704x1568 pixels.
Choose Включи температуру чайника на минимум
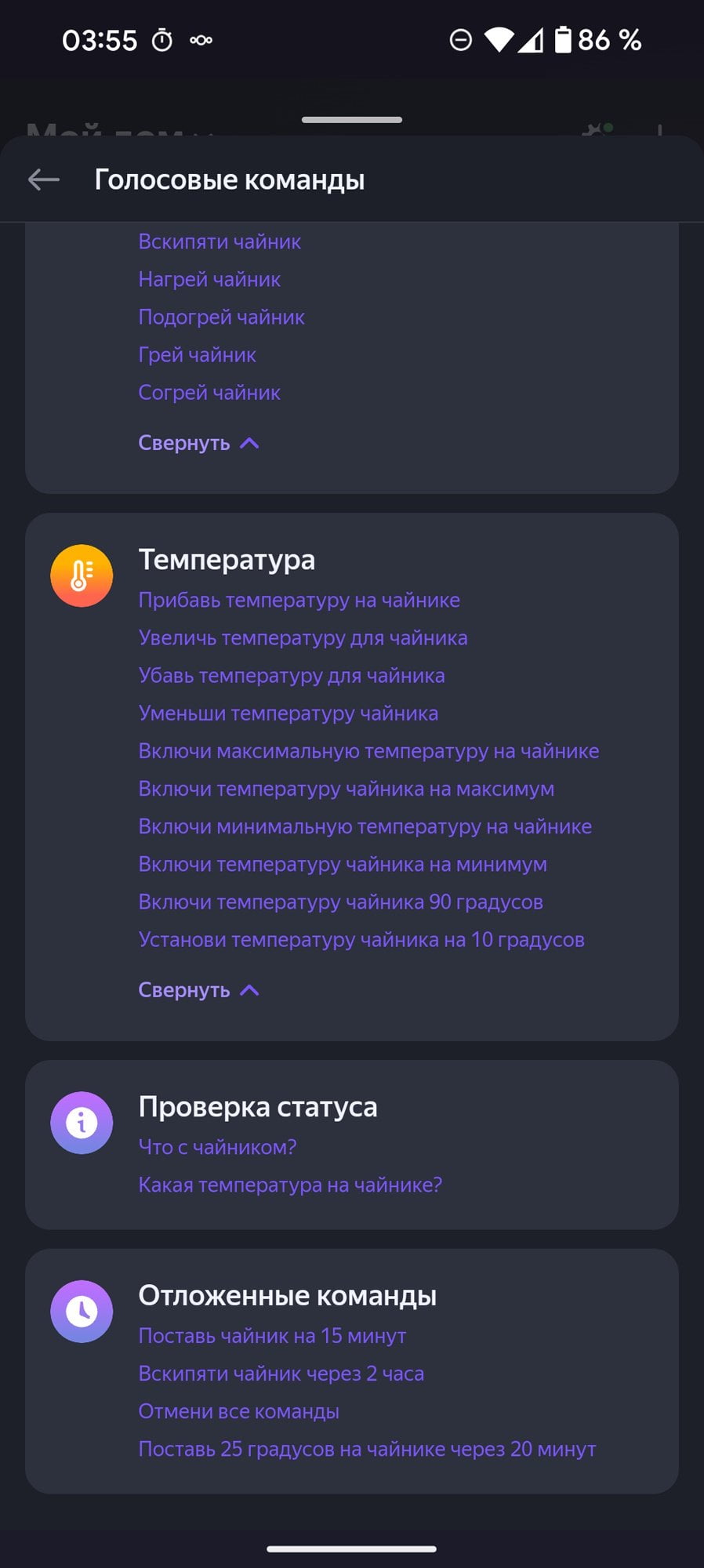coord(343,864)
